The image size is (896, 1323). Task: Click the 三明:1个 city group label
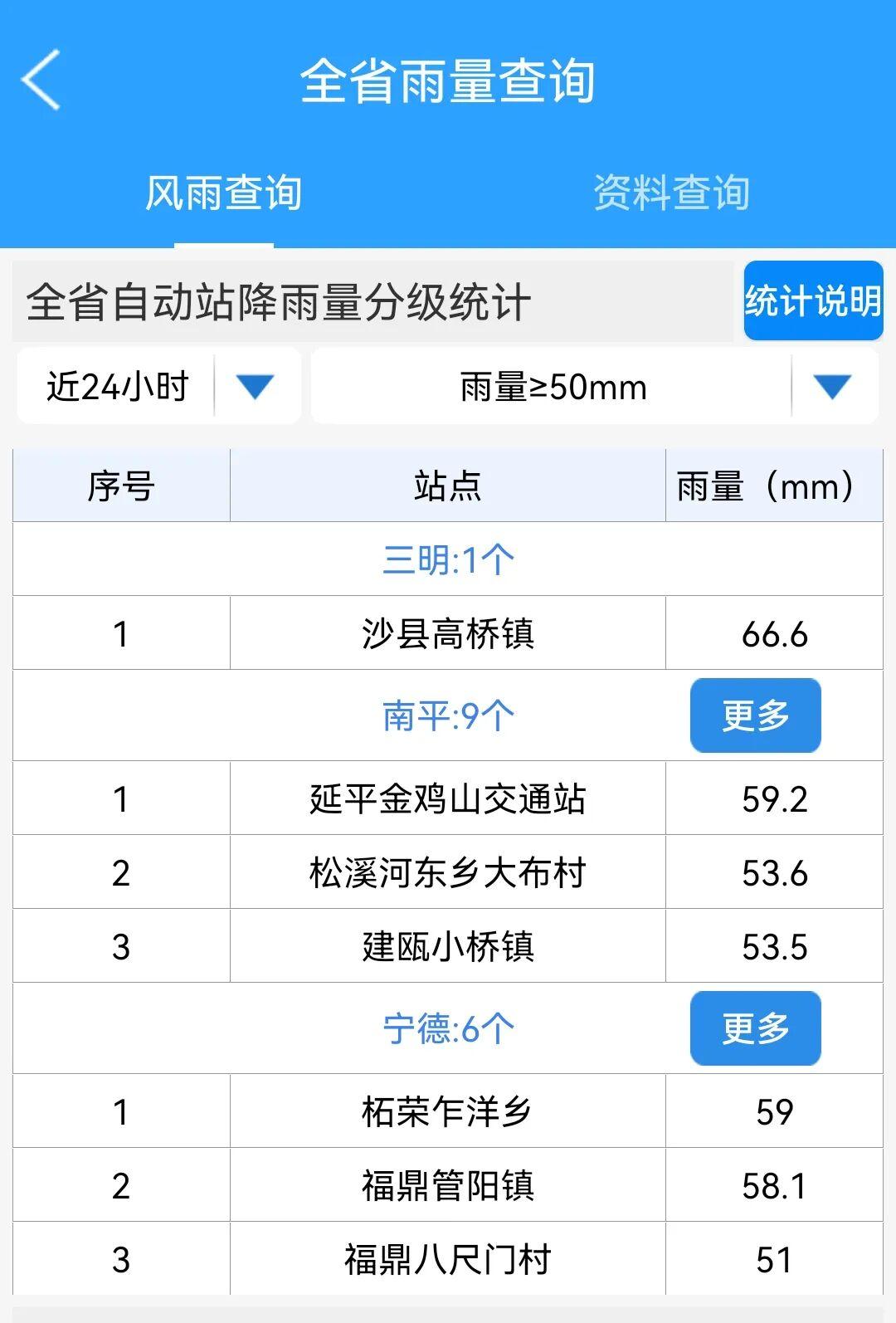[448, 559]
